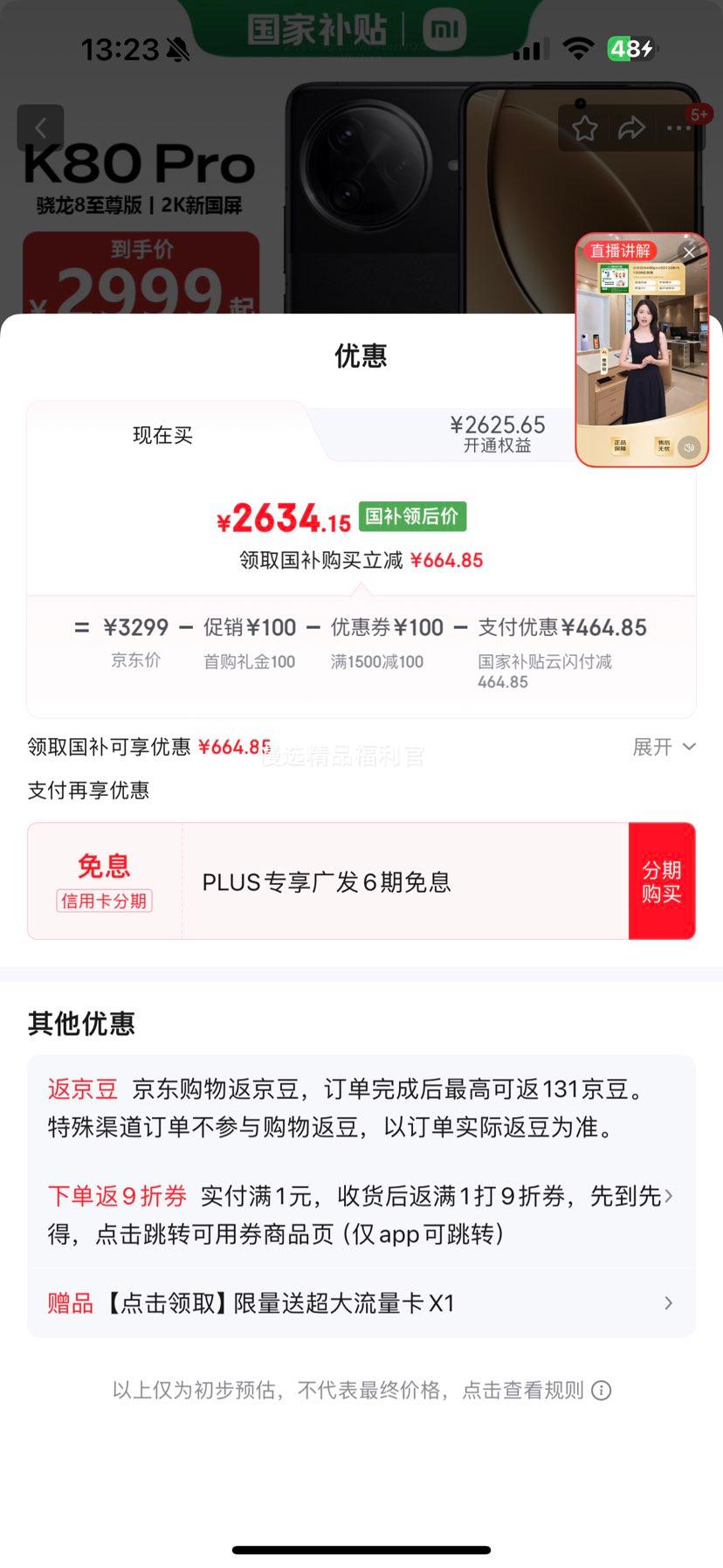Share this K80 Pro listing
This screenshot has height=1568, width=723.
(x=631, y=129)
